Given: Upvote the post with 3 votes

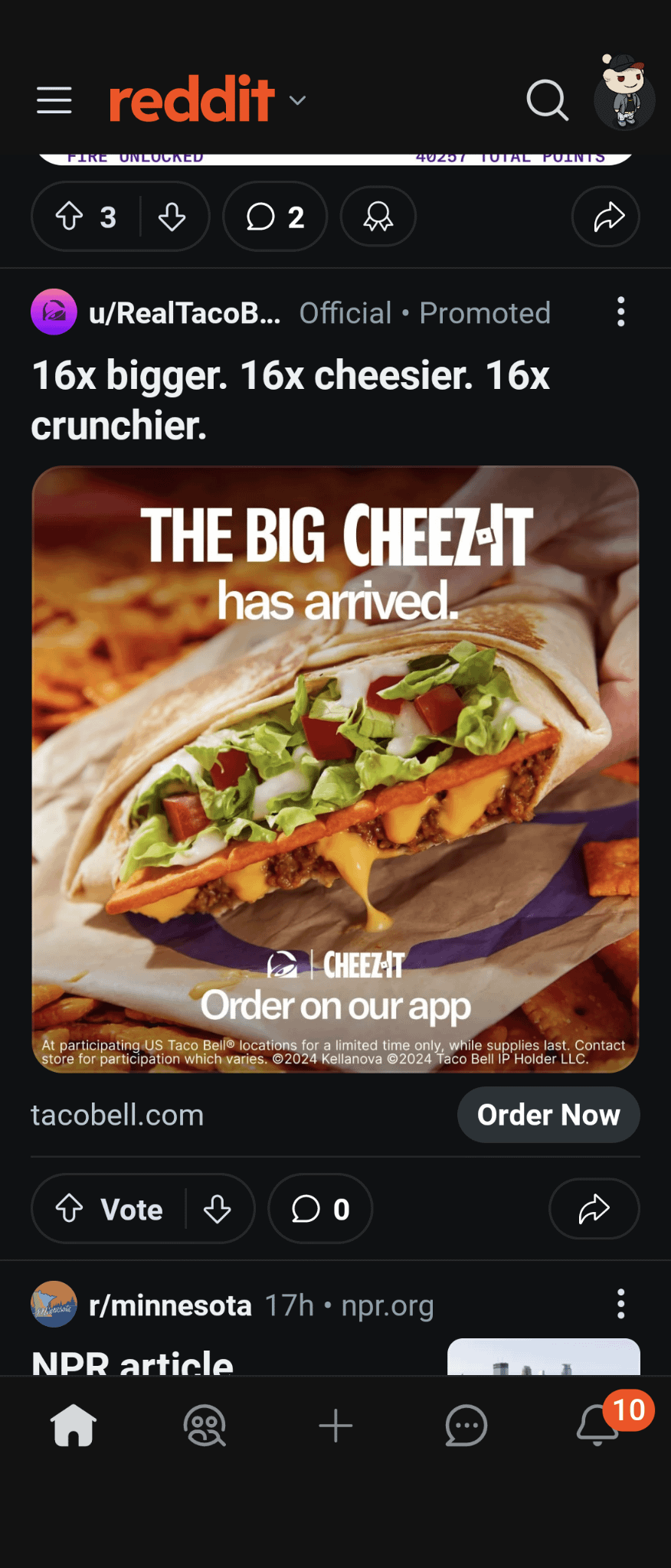Looking at the screenshot, I should 70,217.
